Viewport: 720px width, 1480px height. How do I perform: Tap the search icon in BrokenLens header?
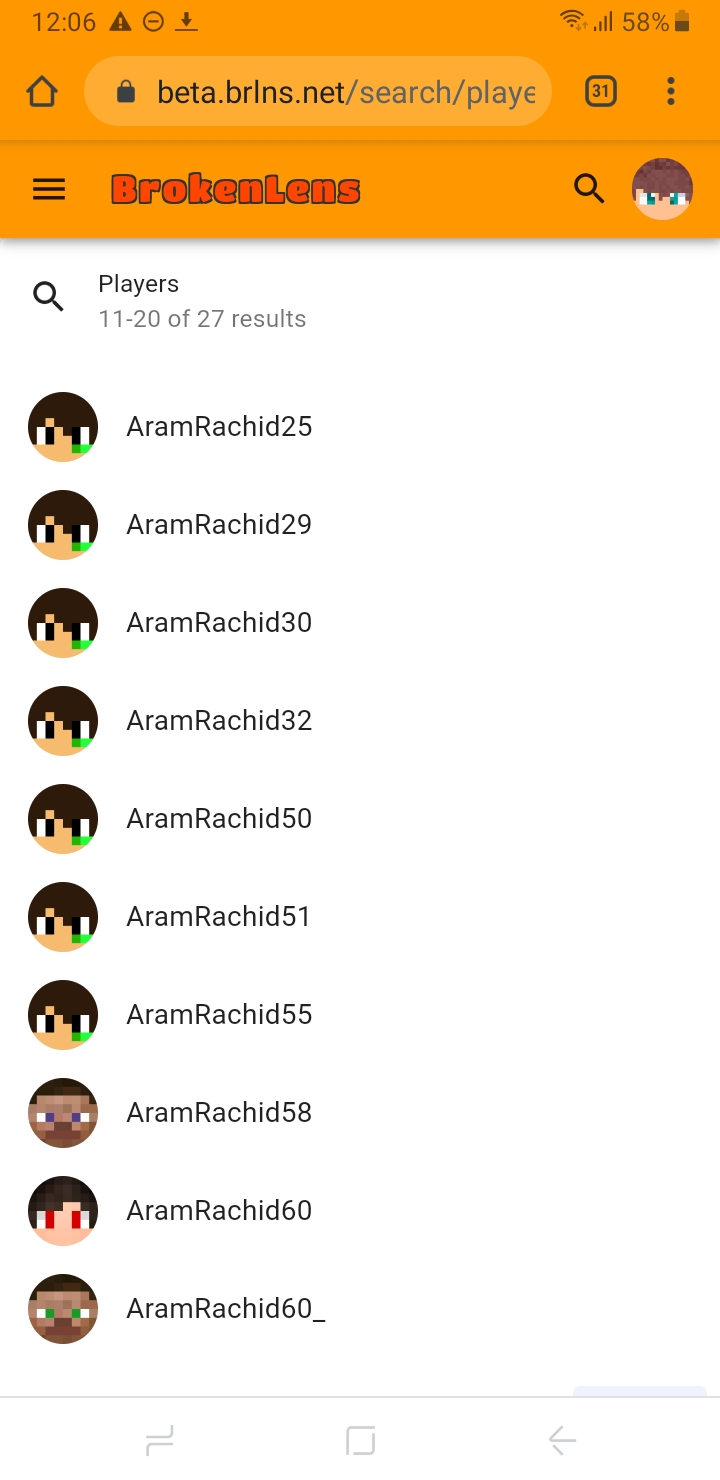(x=589, y=188)
